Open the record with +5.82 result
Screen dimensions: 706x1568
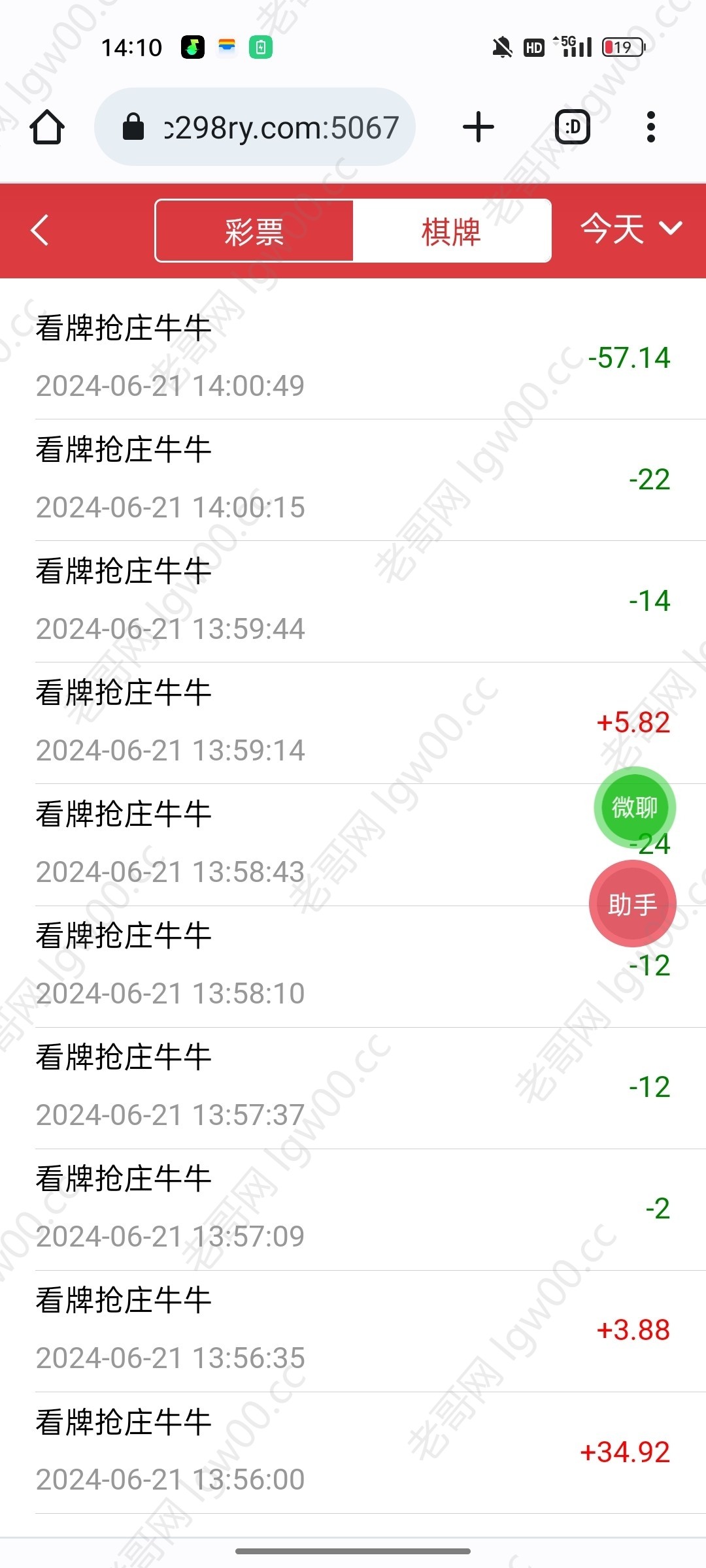click(x=353, y=723)
